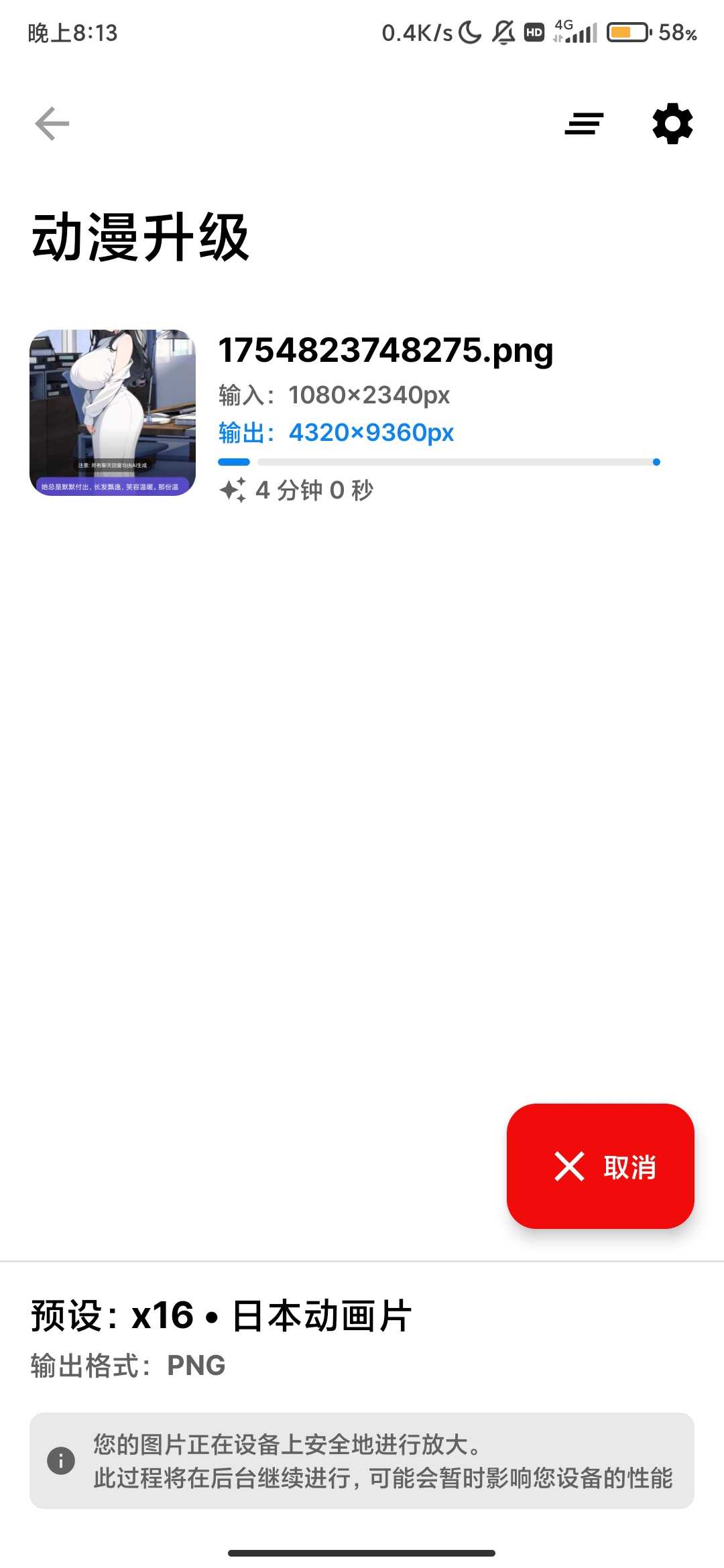Open the three-line menu icon

pyautogui.click(x=584, y=124)
